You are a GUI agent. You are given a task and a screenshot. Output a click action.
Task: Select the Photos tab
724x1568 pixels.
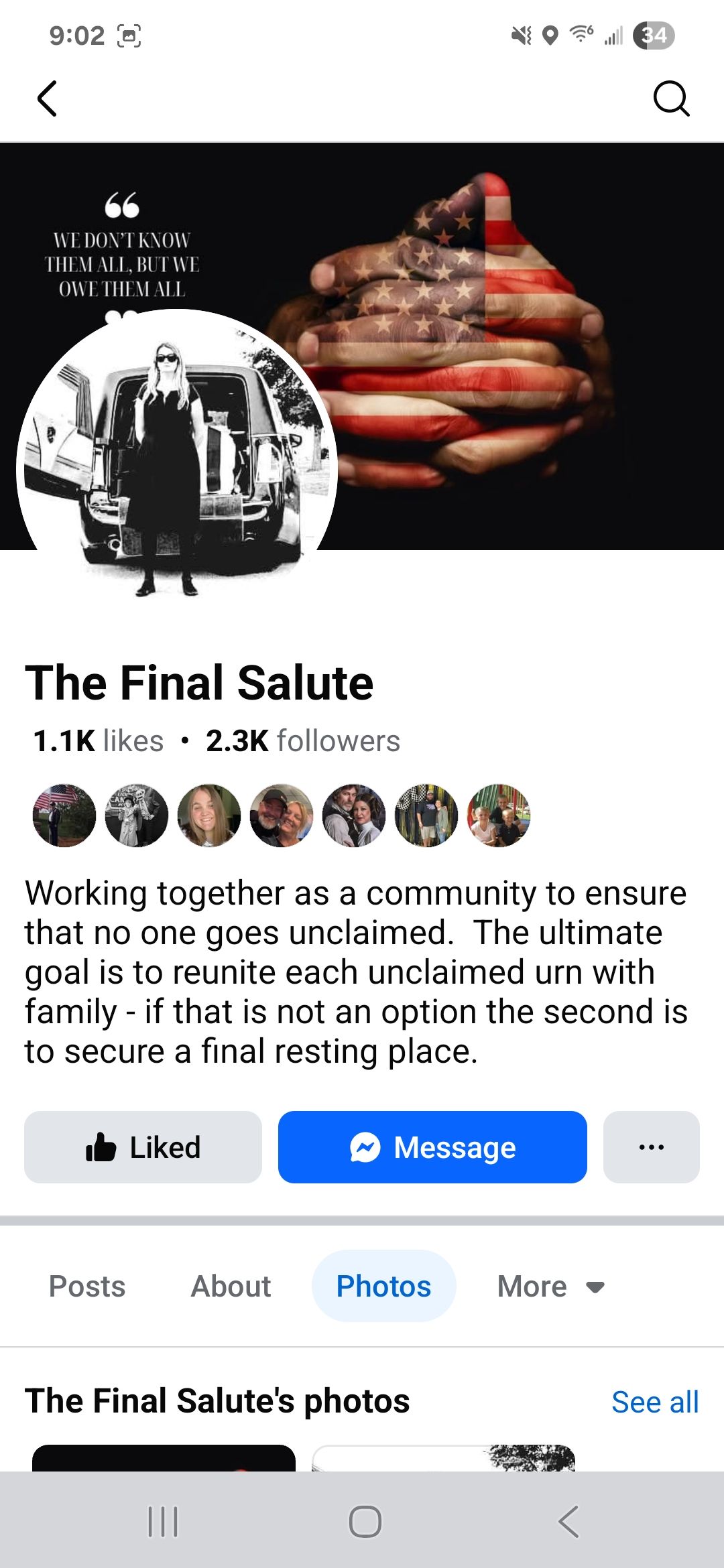pos(383,1286)
